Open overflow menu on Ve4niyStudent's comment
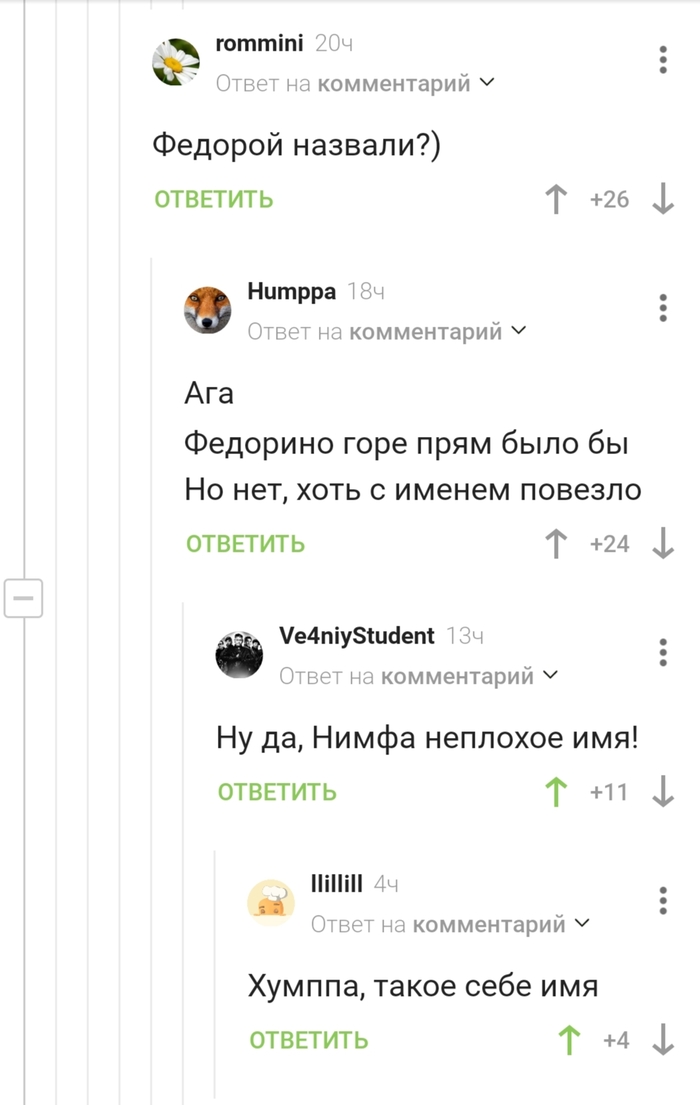The image size is (700, 1105). [x=663, y=653]
